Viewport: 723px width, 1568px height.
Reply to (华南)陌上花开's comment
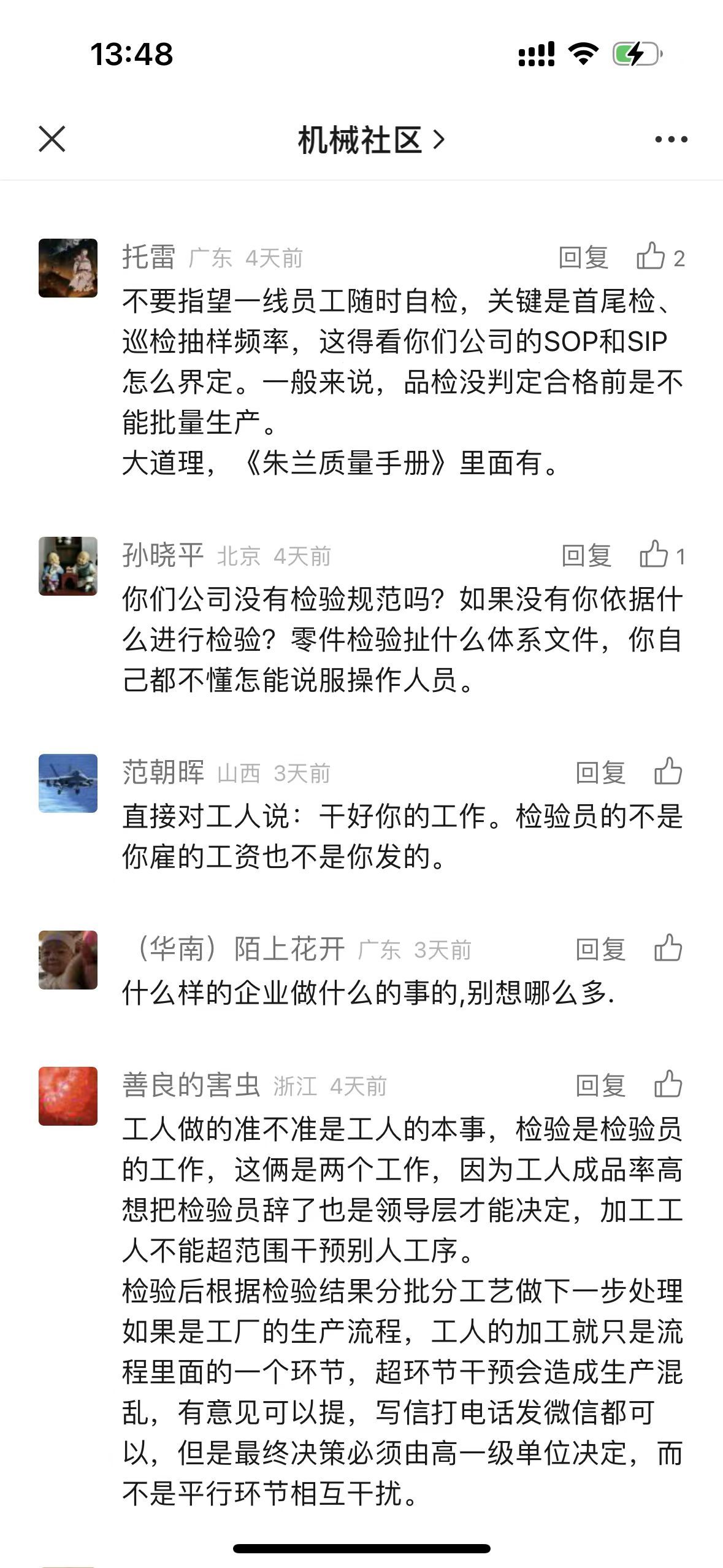(600, 949)
